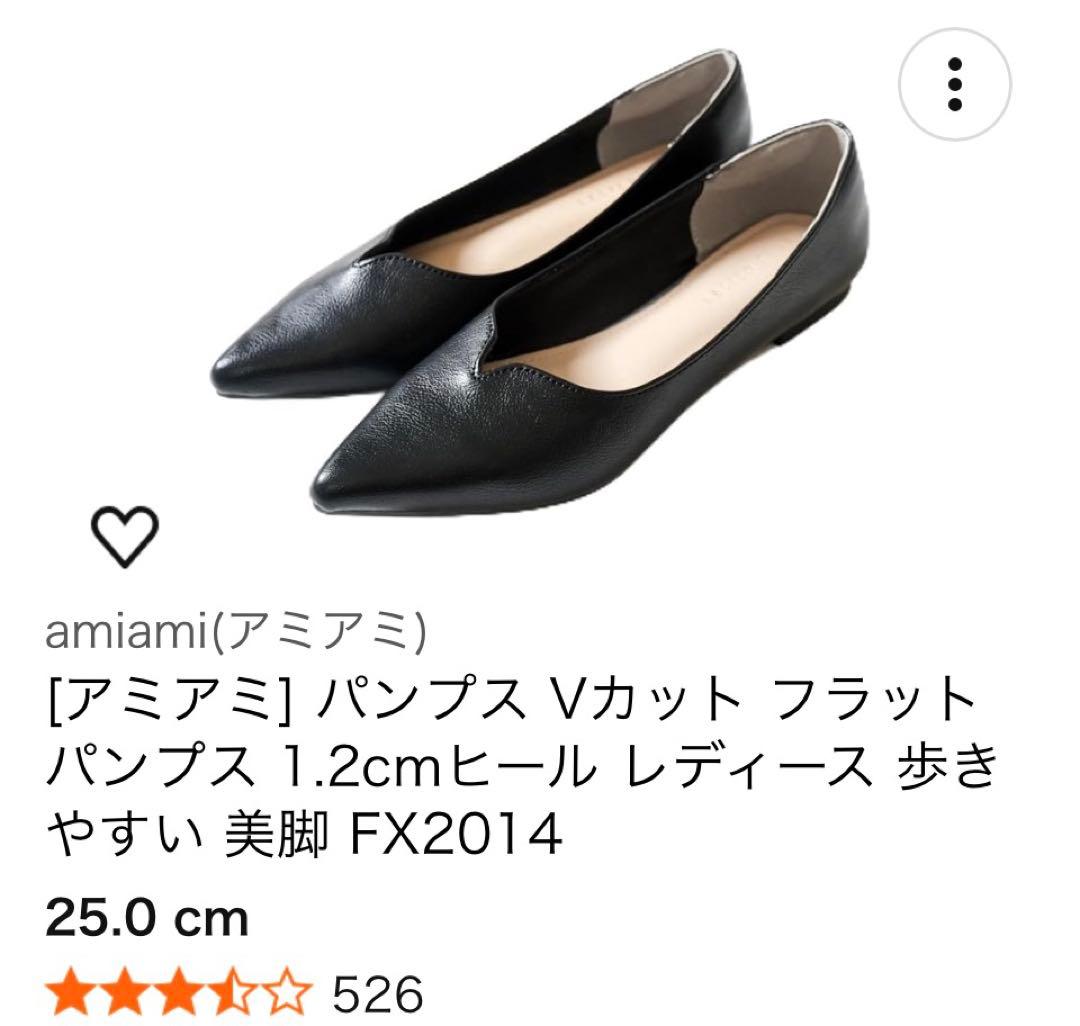Add the shoes to favorites with heart
Screen dimensions: 1080x1026
[125, 536]
